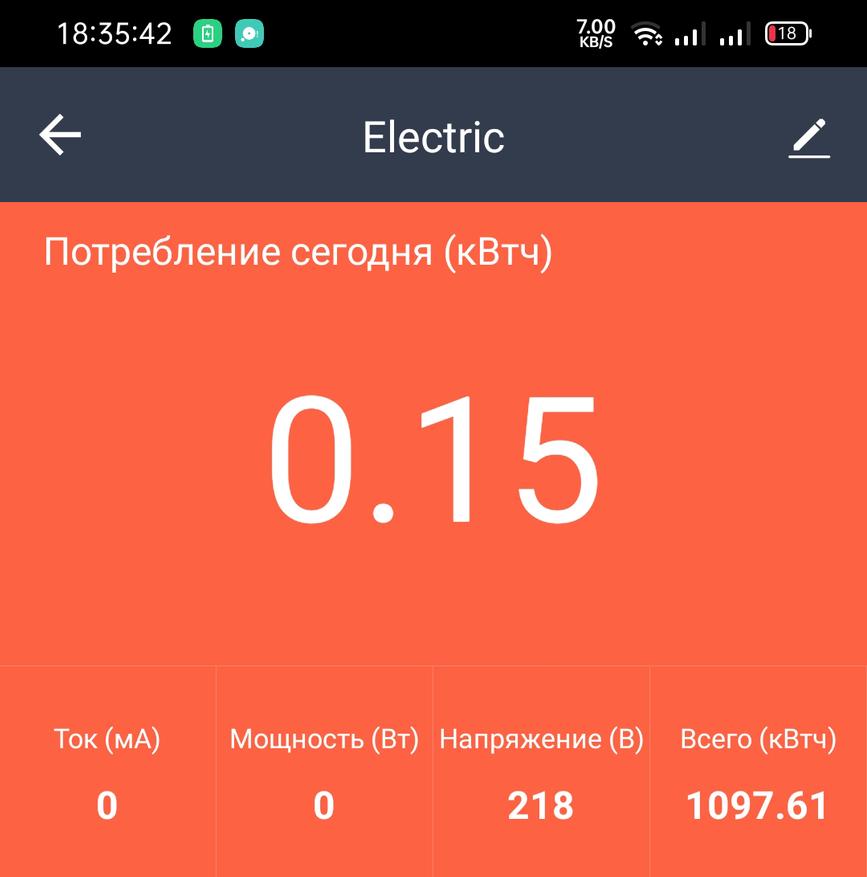Go back from the Electric screen
This screenshot has width=867, height=877.
(60, 135)
